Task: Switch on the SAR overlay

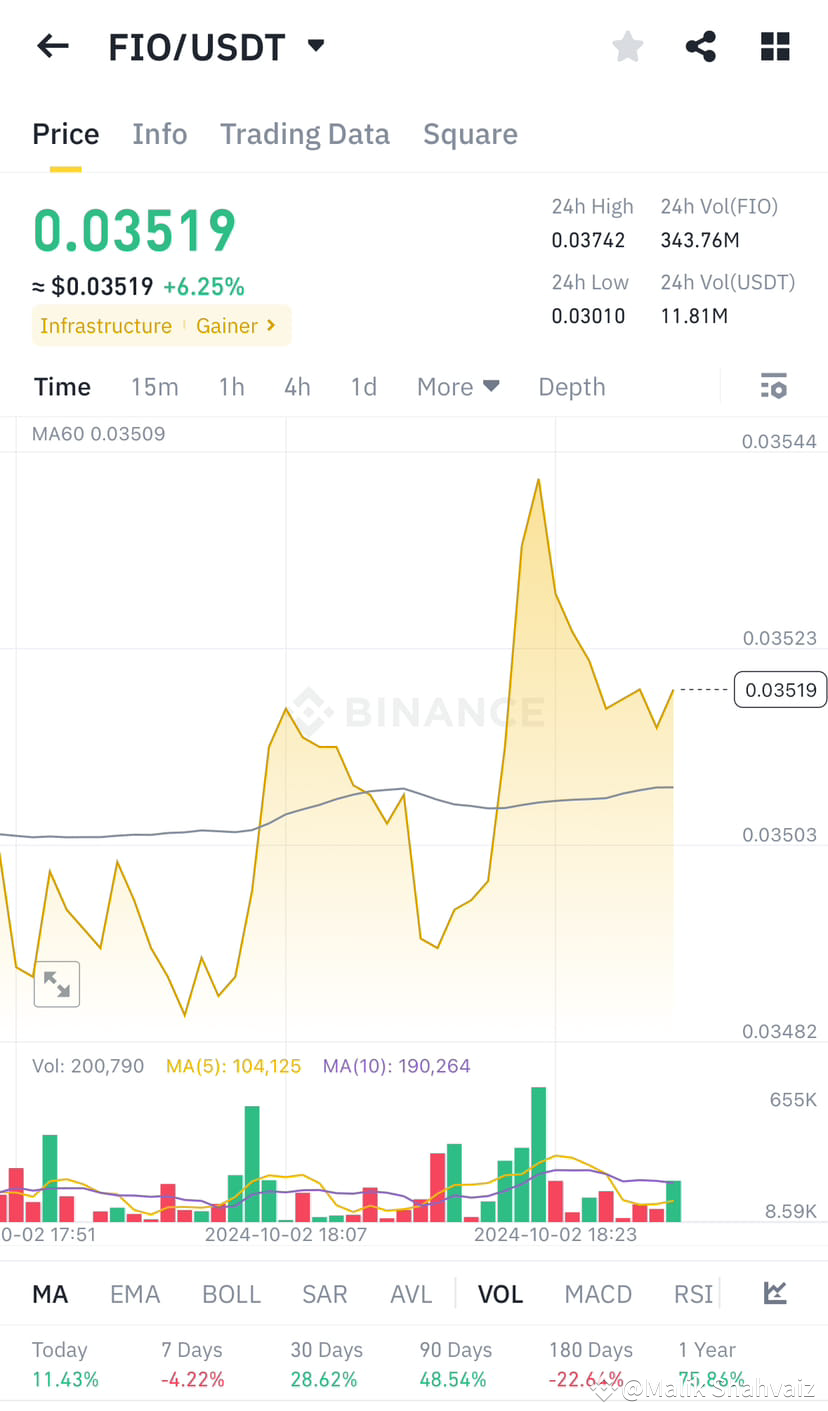Action: (324, 1293)
